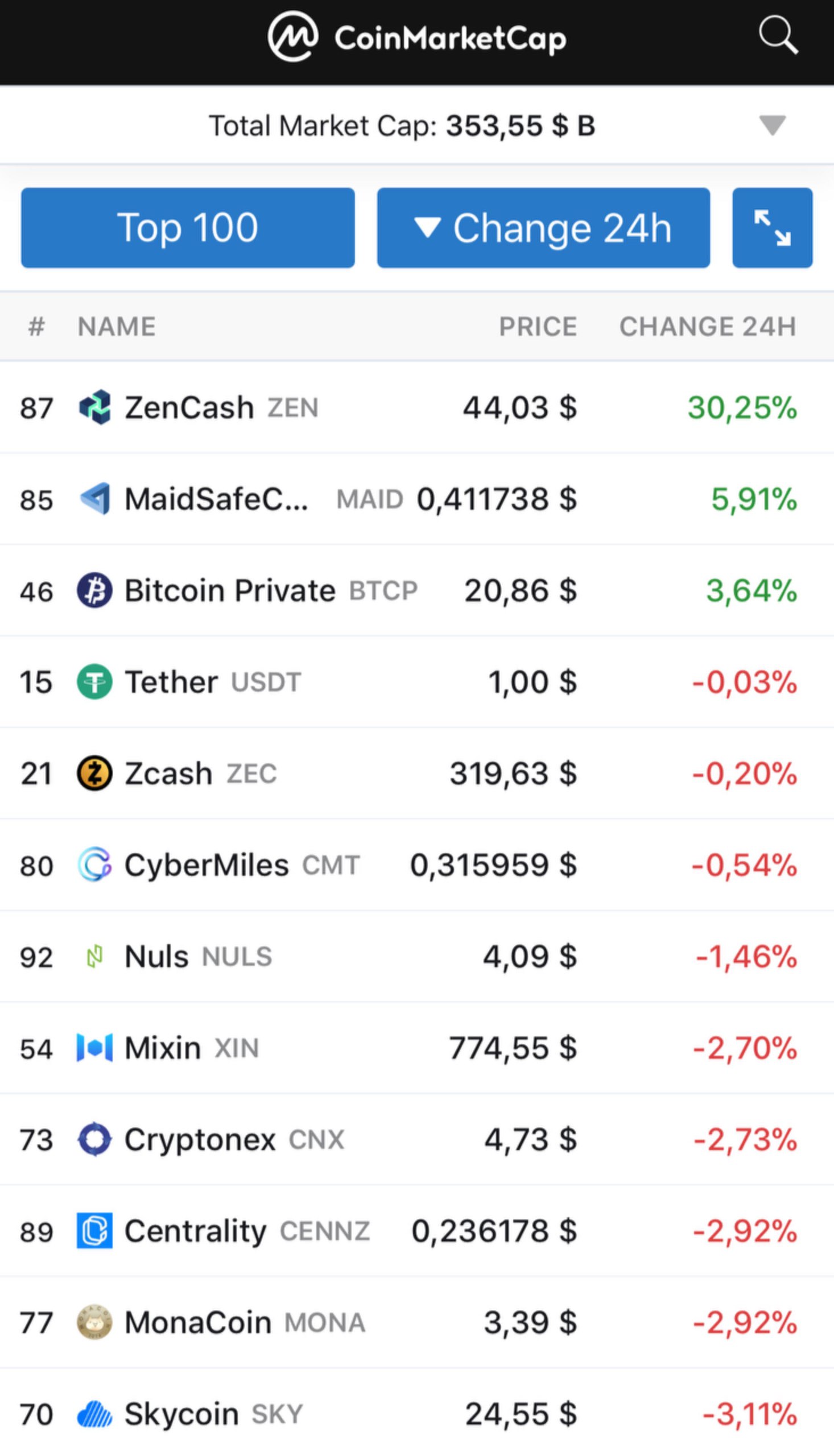Tap the CoinMarketCap logo to go home

point(416,36)
